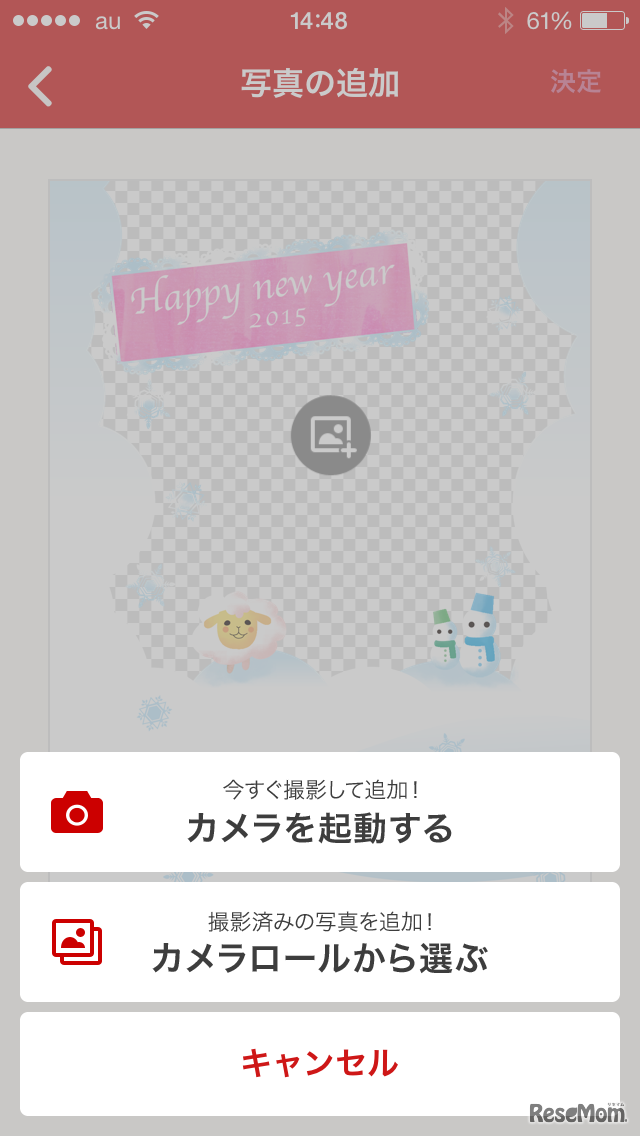Confirm with the 決定 button

pos(575,82)
